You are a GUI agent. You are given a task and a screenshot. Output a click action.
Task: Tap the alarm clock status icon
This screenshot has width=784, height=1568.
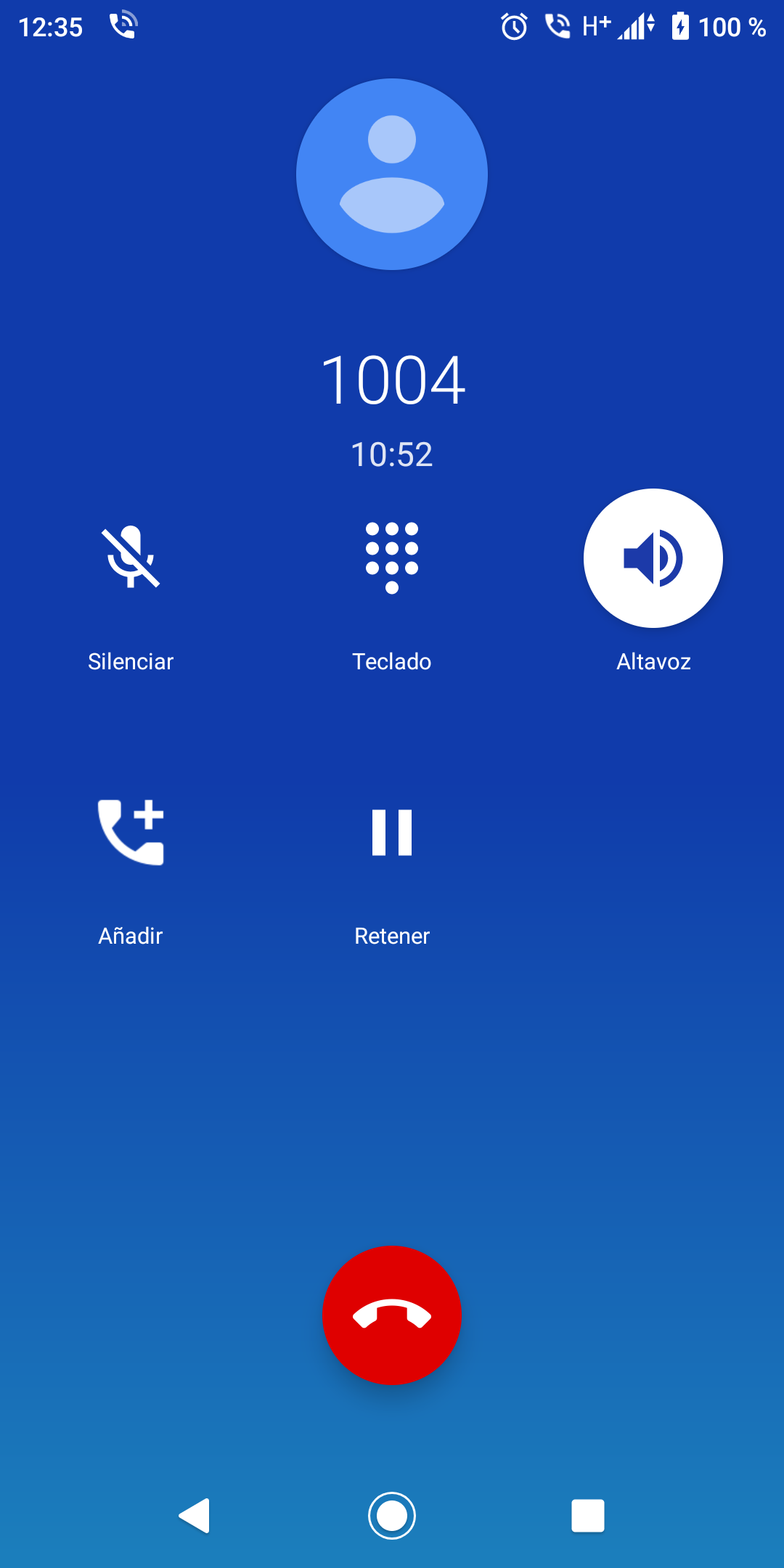513,26
